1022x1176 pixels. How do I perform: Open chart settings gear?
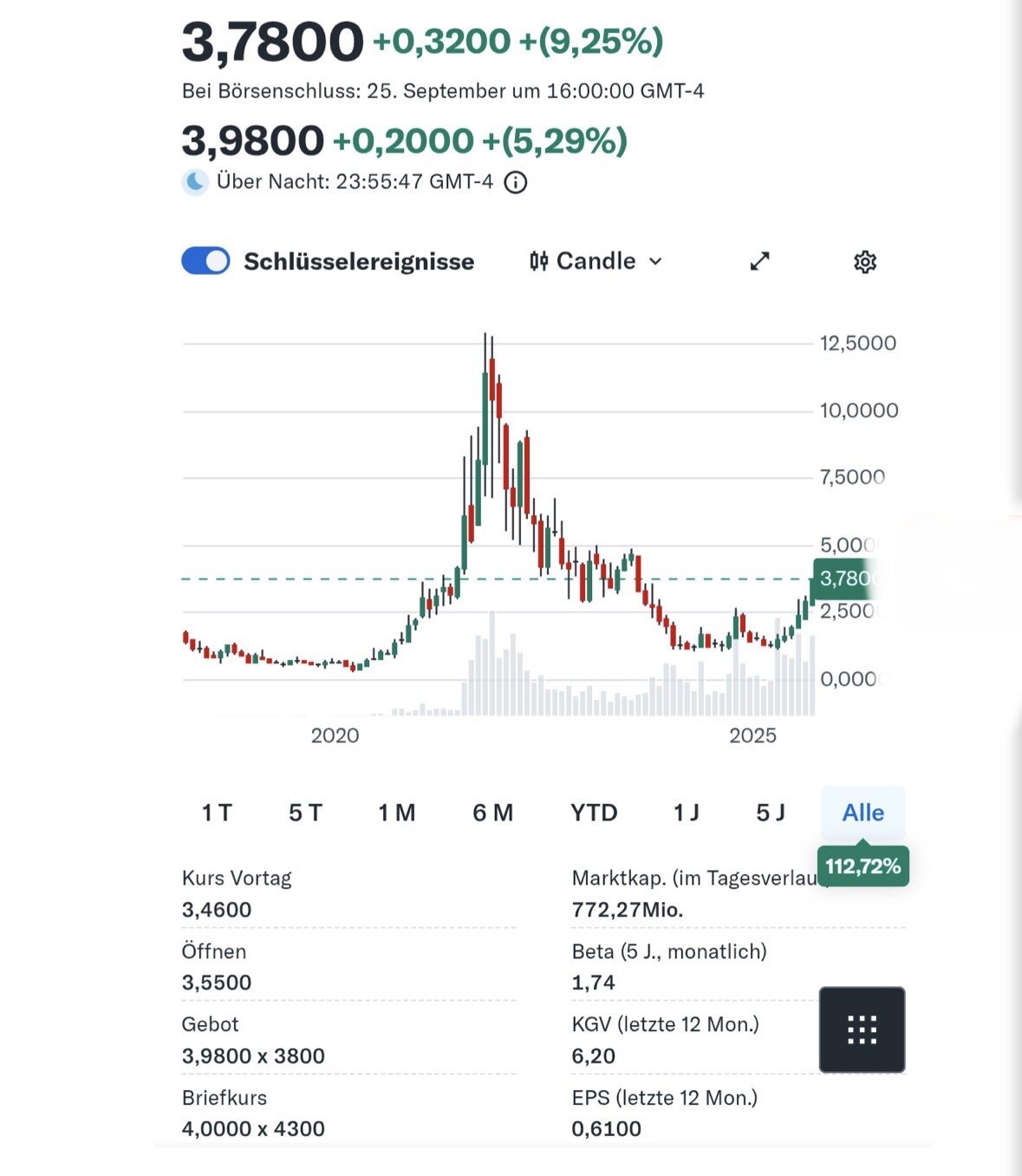pyautogui.click(x=864, y=261)
